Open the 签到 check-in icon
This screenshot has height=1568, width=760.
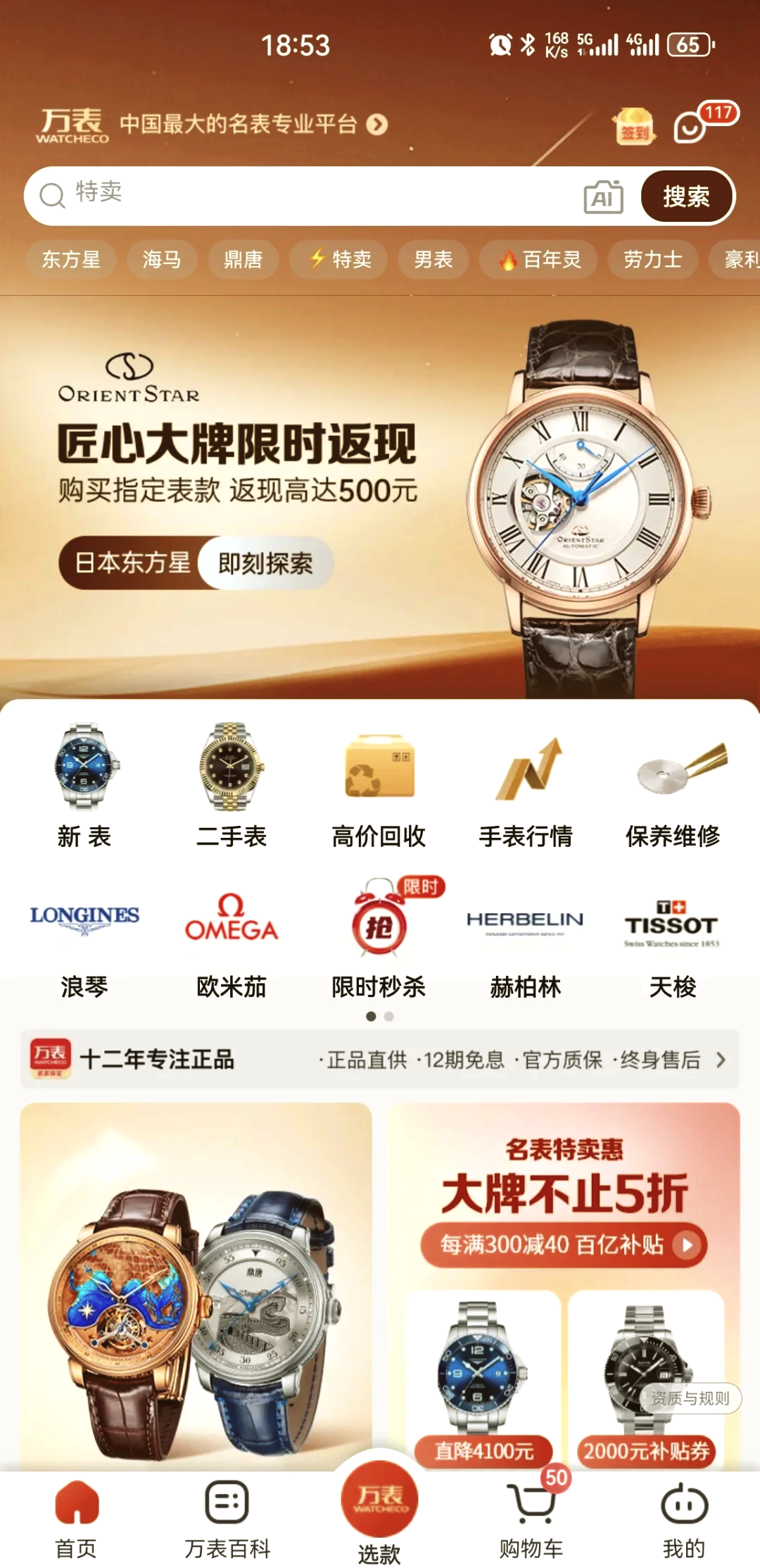(633, 127)
